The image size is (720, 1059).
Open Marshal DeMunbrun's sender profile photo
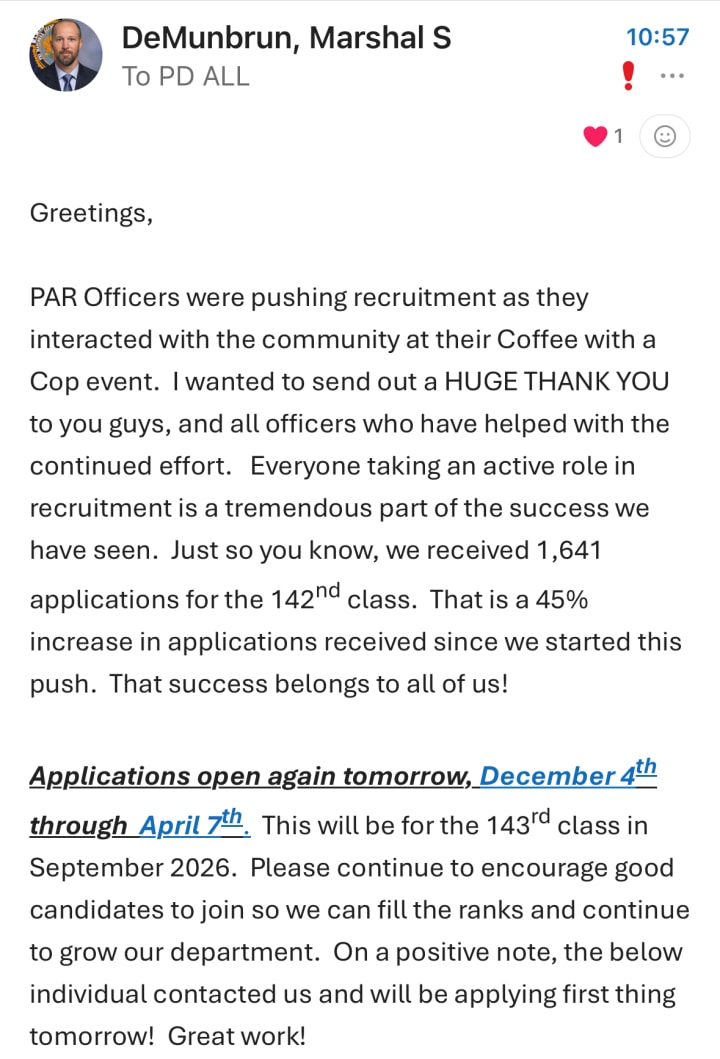[x=66, y=56]
